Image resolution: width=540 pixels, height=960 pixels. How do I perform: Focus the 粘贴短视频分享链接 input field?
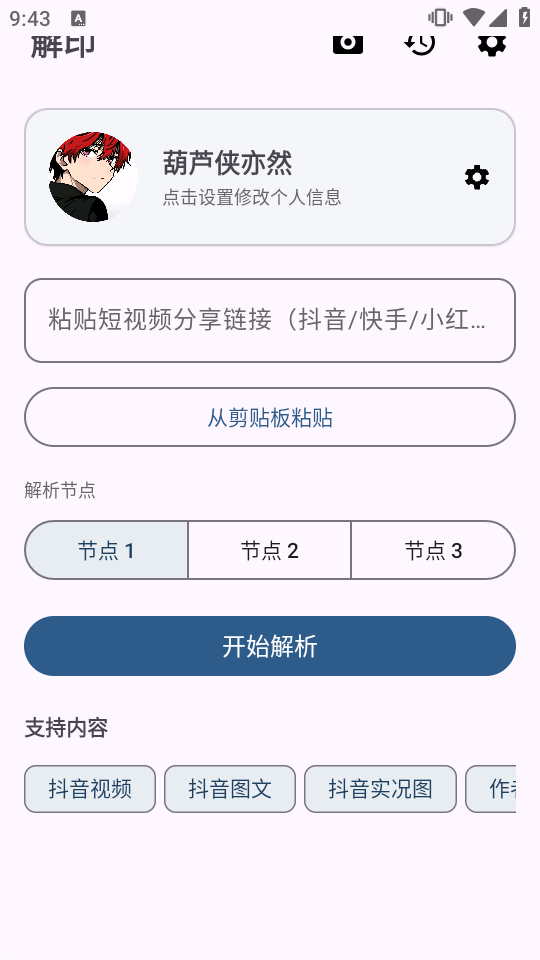(270, 321)
